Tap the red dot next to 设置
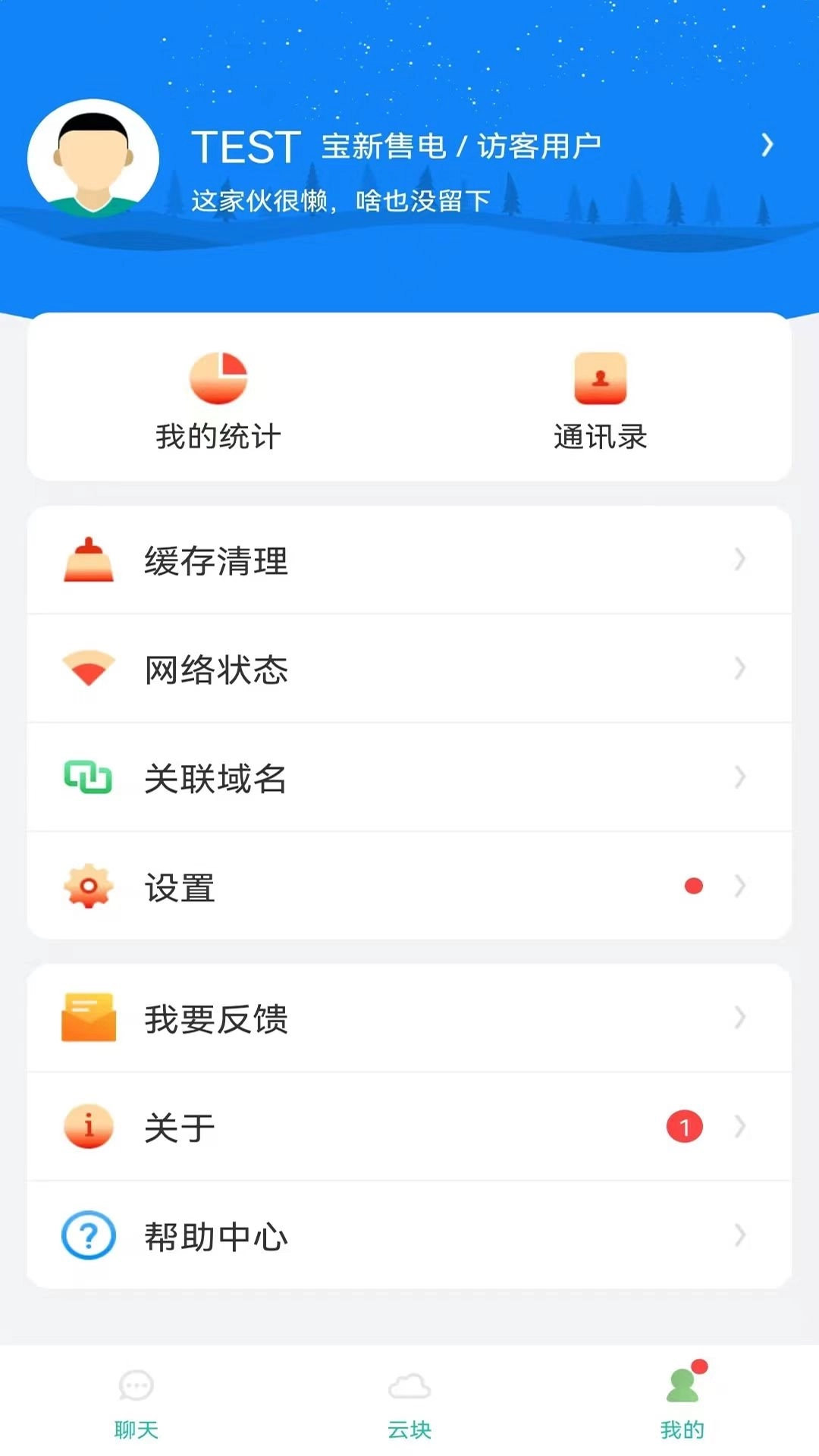The width and height of the screenshot is (819, 1456). point(692,884)
